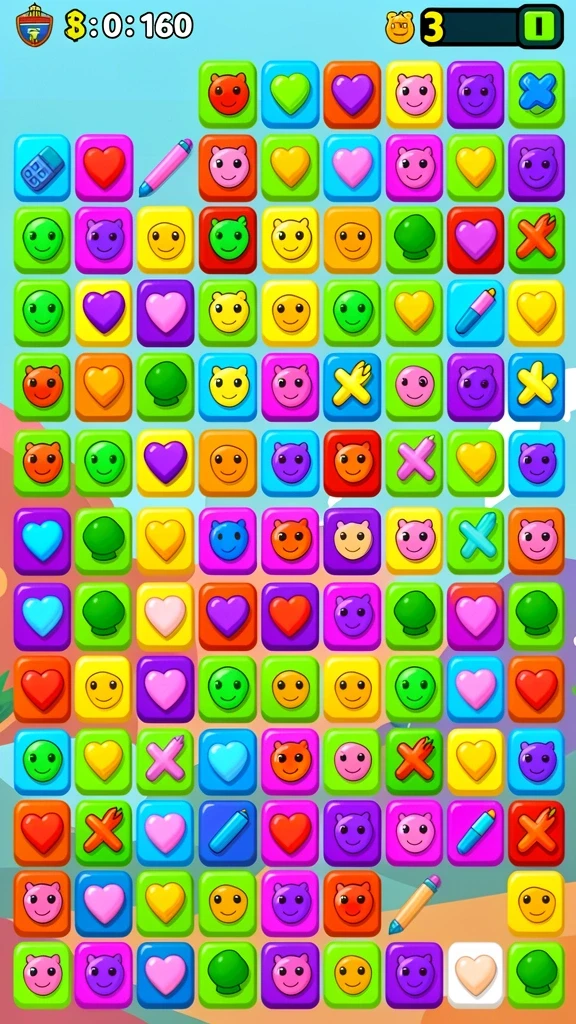The width and height of the screenshot is (576, 1024).
Task: Tap the orange X on red tile
Action: click(537, 833)
